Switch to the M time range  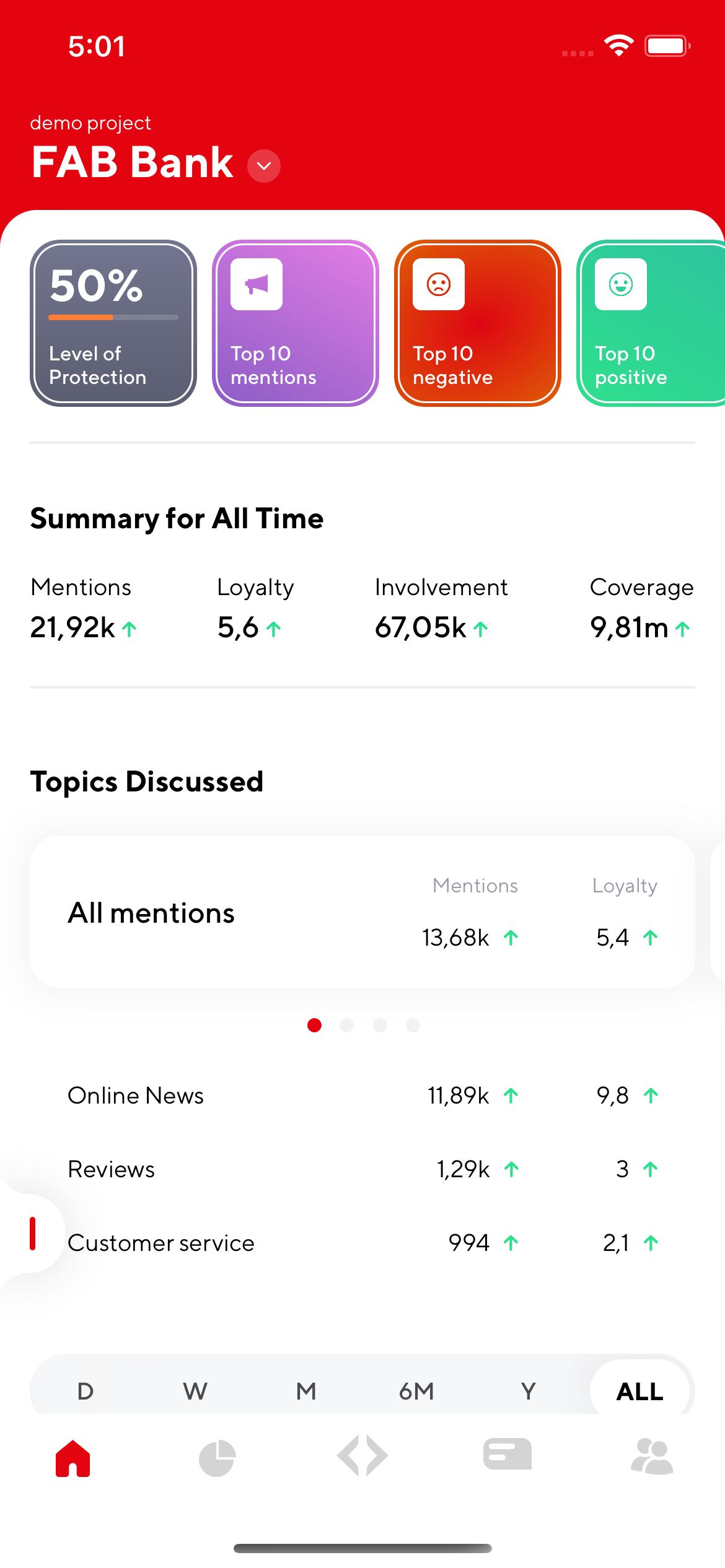(x=306, y=1391)
